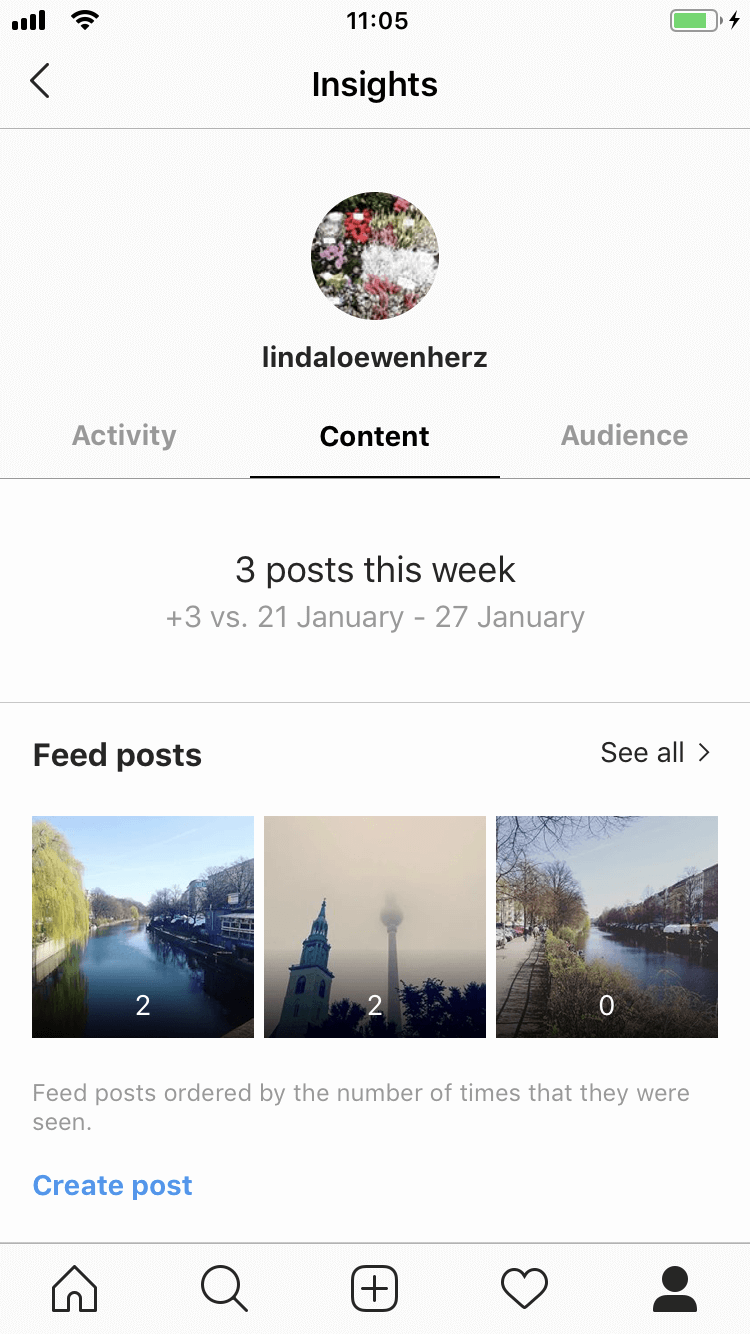
Task: Open the canal with willow tree post
Action: [143, 927]
